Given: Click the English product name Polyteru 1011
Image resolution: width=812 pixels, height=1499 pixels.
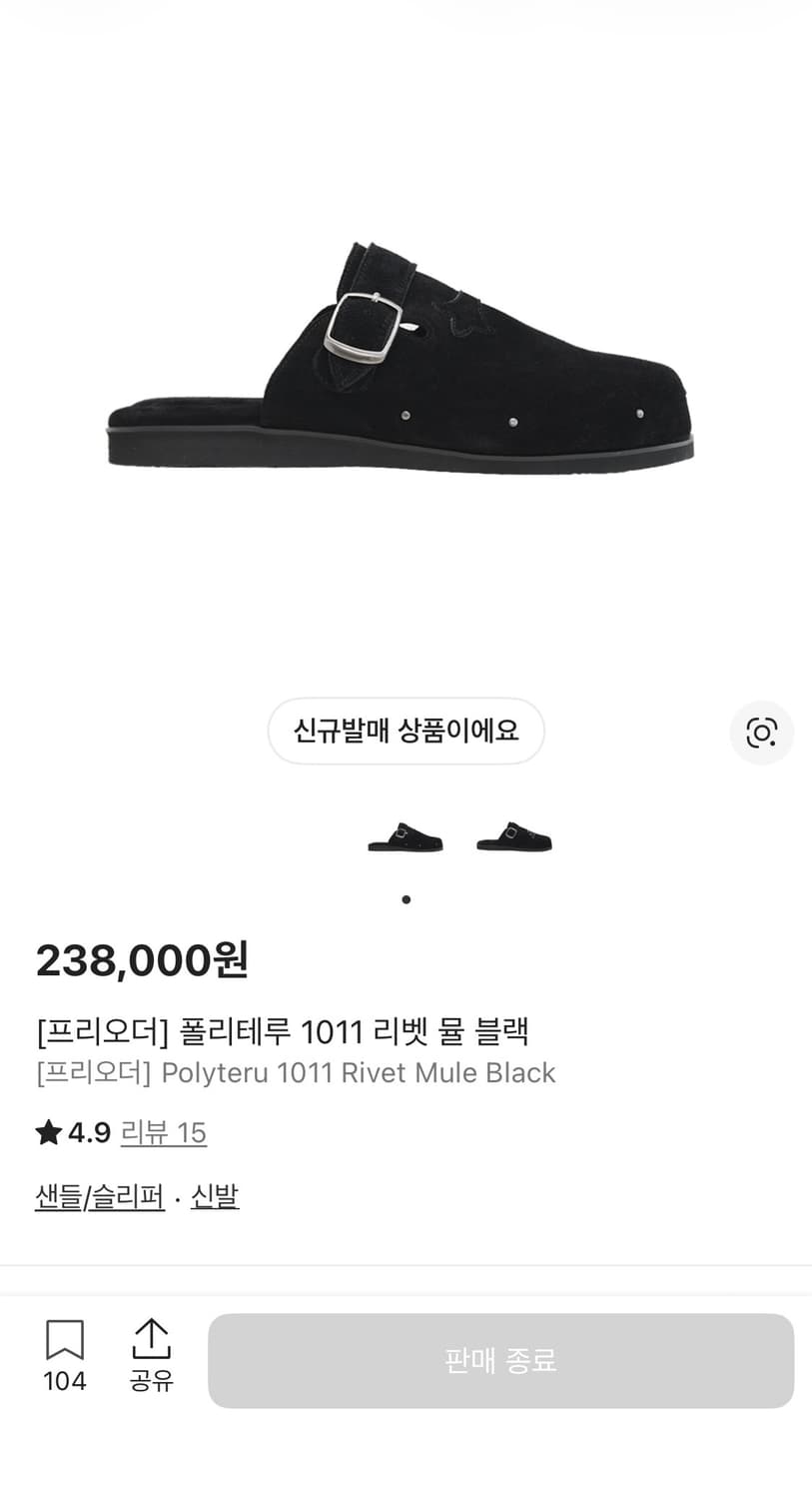Looking at the screenshot, I should click(295, 1072).
